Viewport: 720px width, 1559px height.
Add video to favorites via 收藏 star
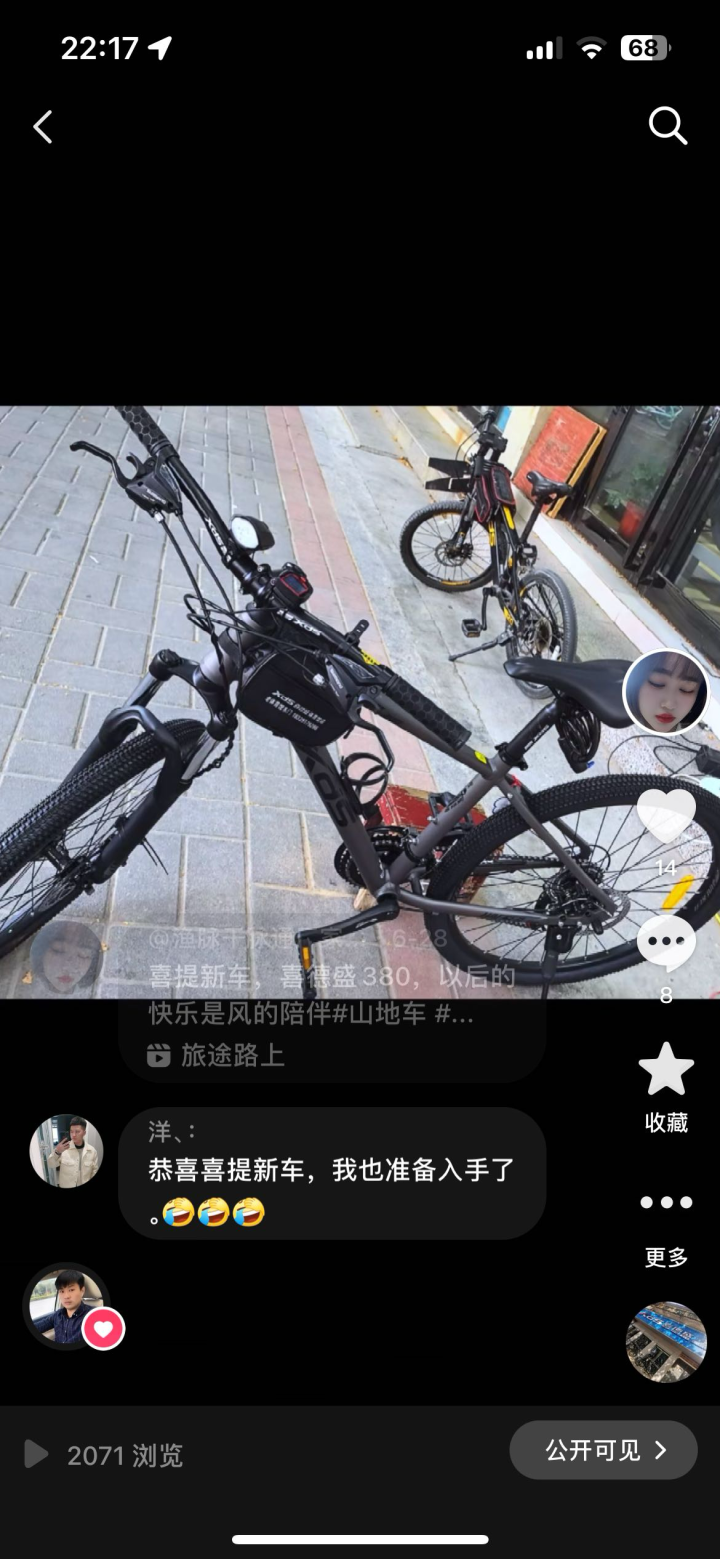(666, 1070)
